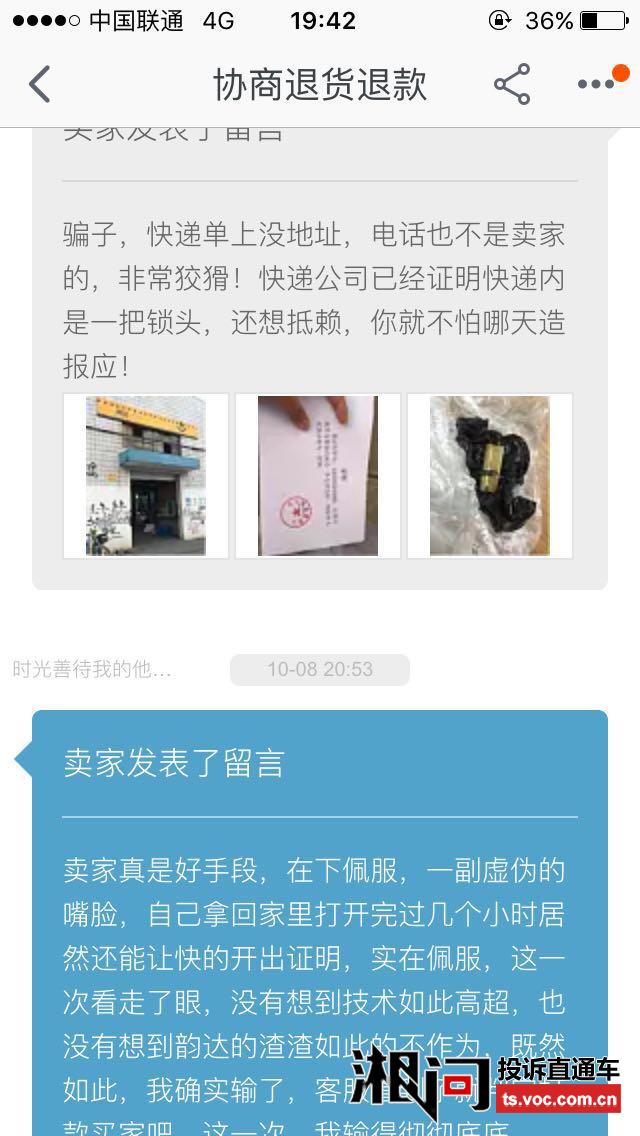Open the photo of the lock in packaging
640x1136 pixels.
tap(490, 476)
